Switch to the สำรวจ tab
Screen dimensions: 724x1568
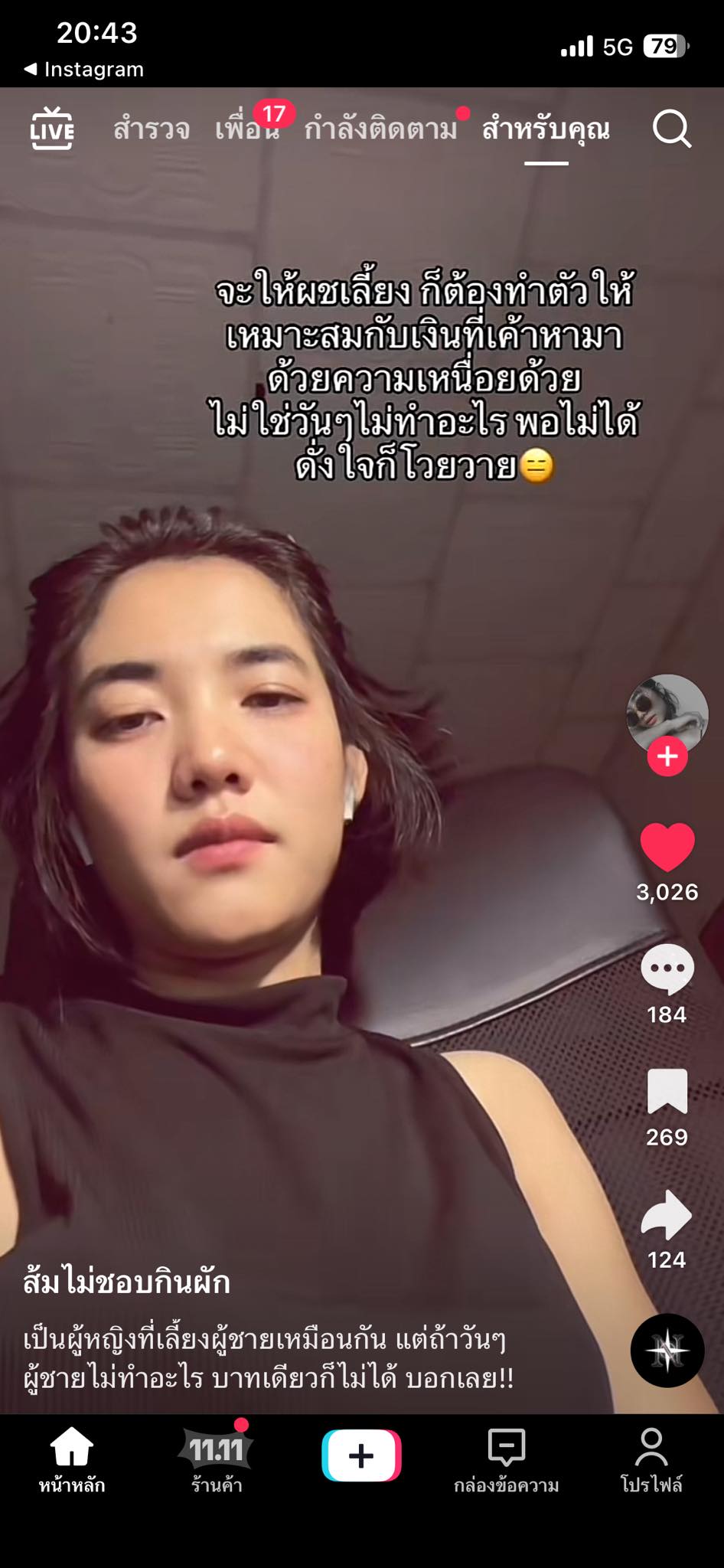(152, 129)
